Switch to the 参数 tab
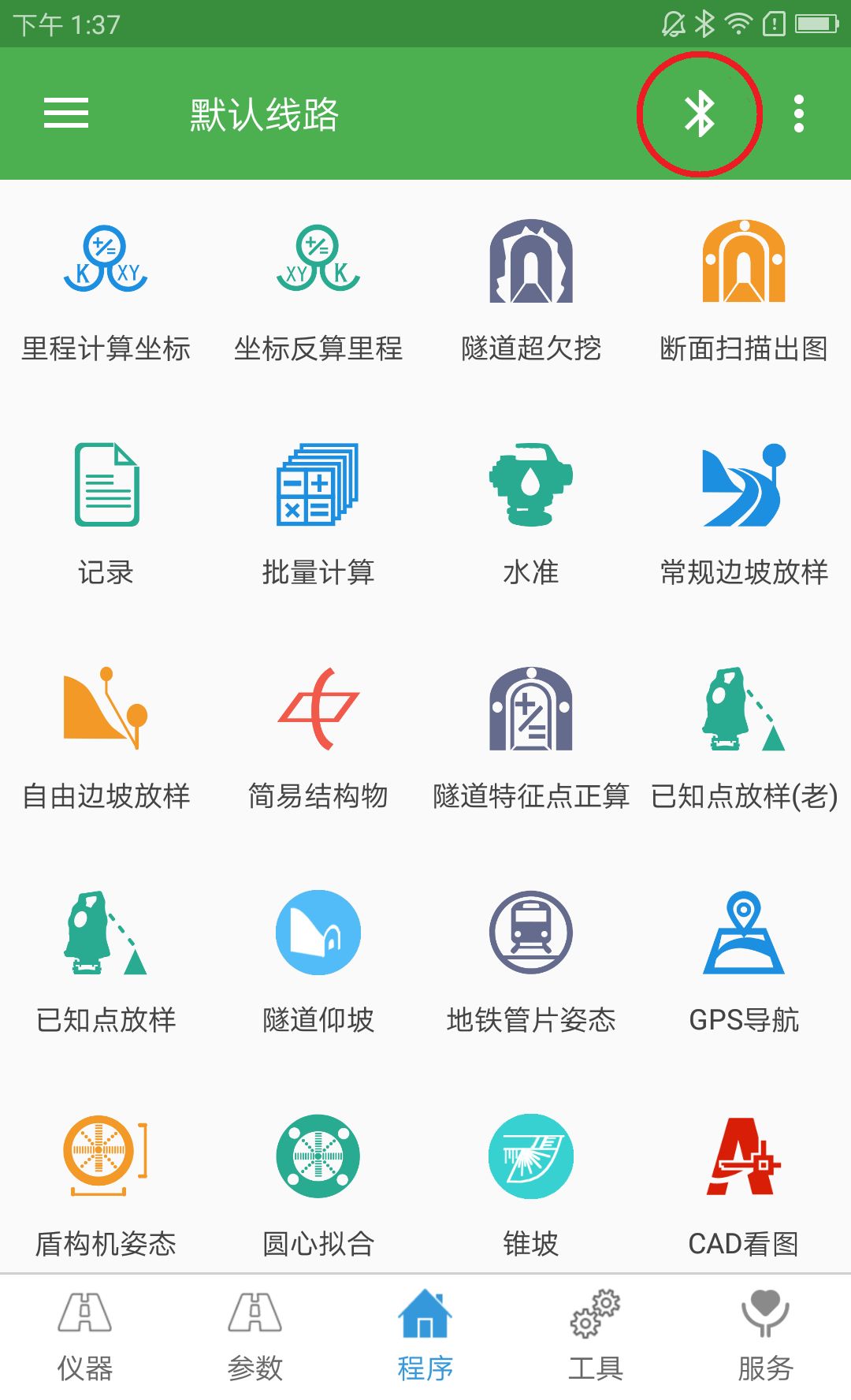851x1400 pixels. 255,1337
